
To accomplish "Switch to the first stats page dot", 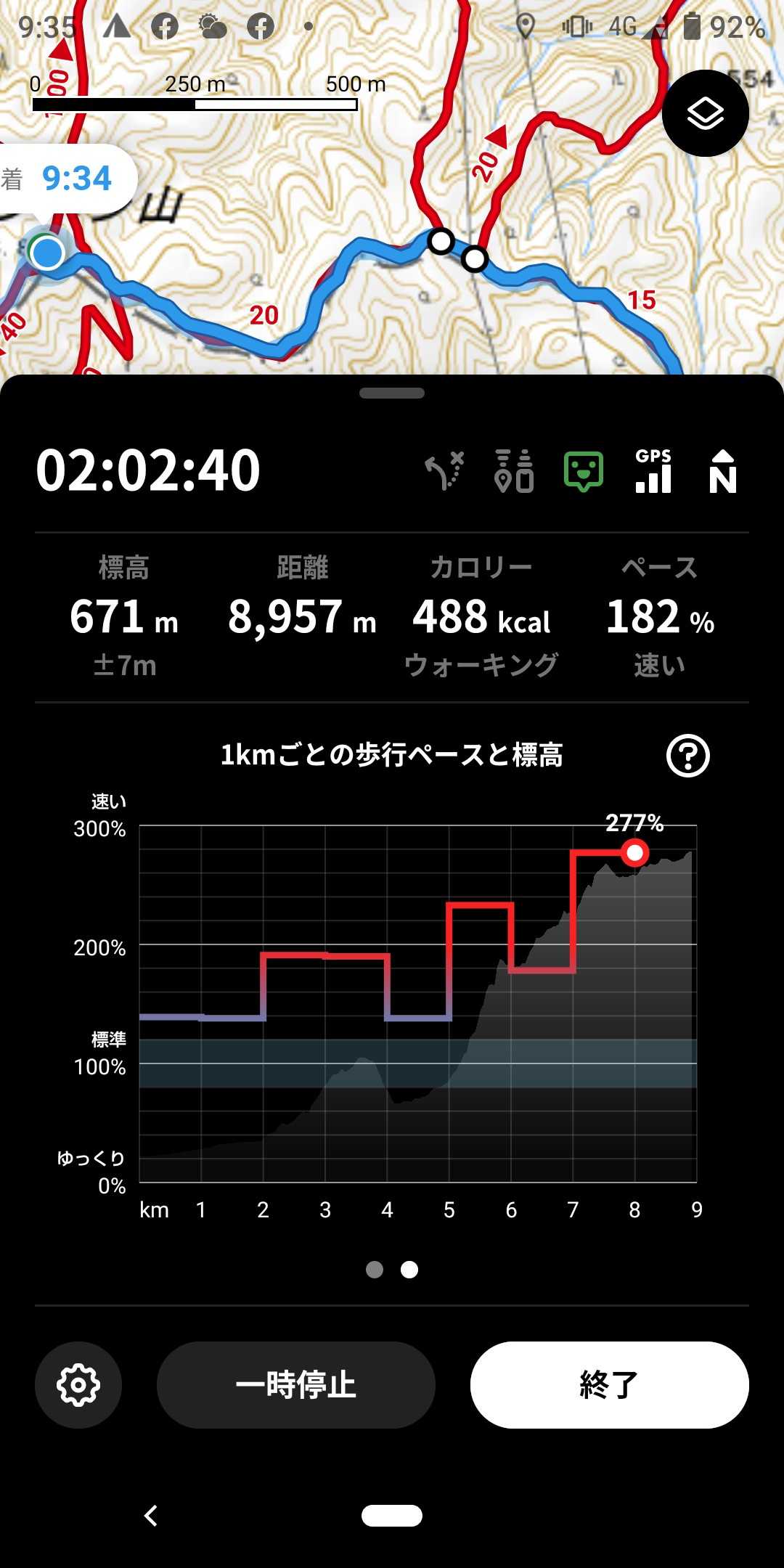I will [375, 1269].
